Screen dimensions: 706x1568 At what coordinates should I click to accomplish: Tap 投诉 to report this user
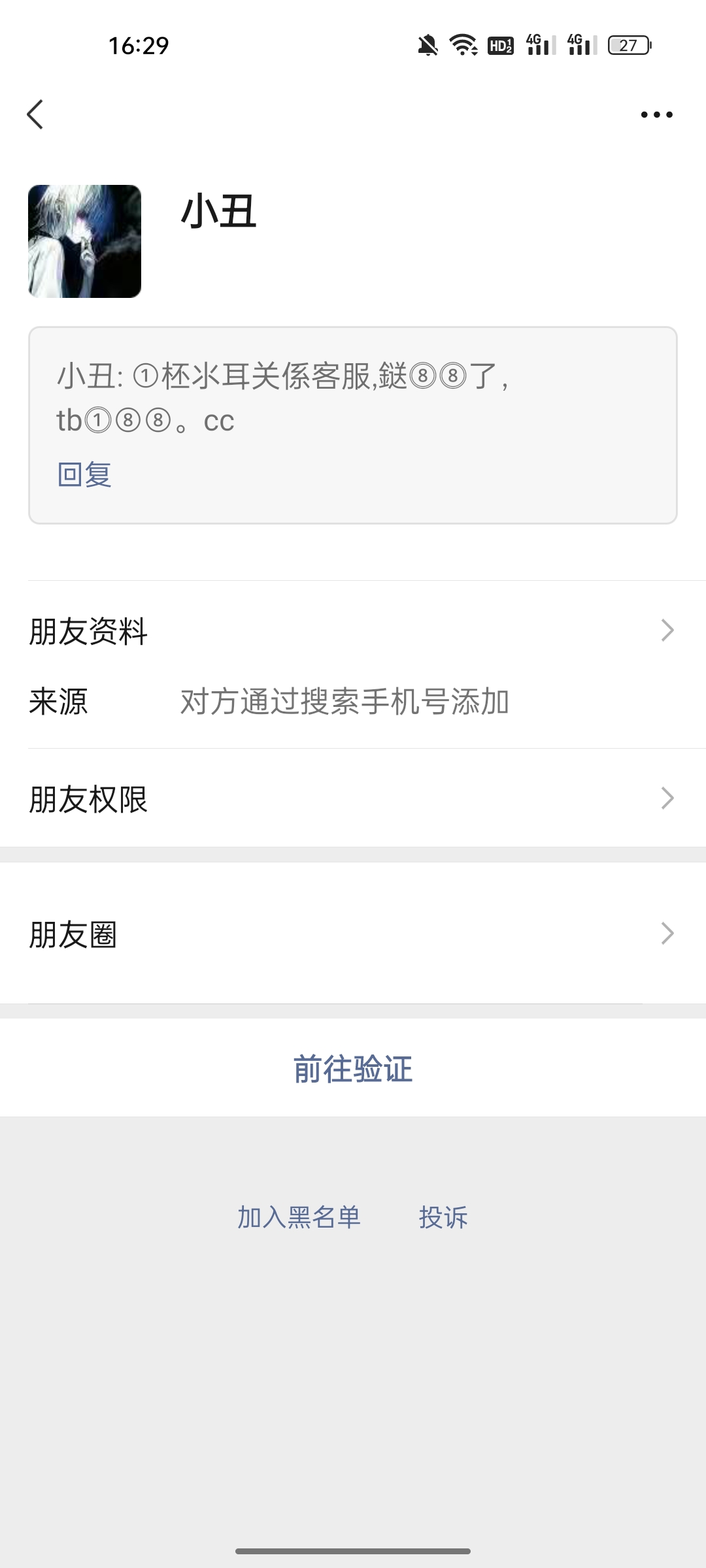click(443, 1217)
